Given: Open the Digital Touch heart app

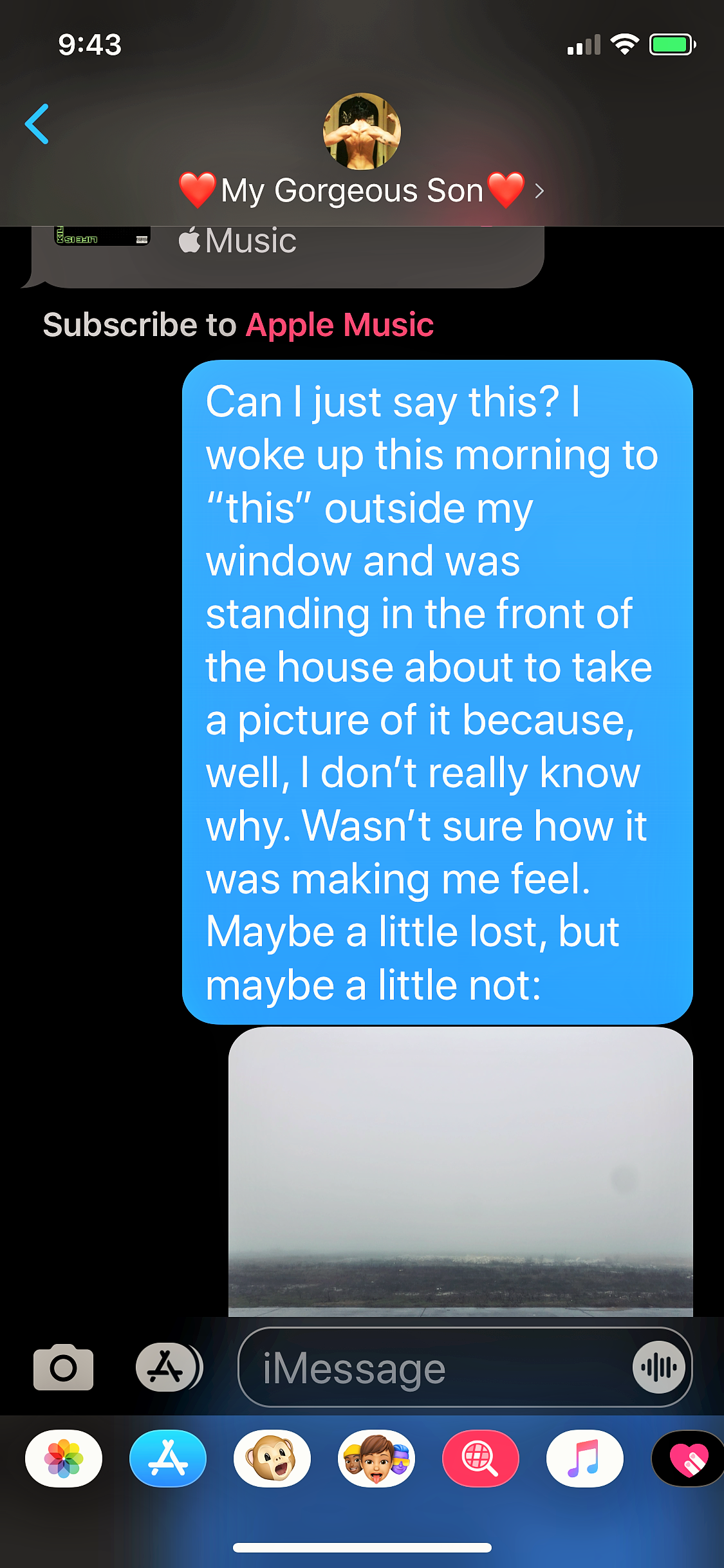Looking at the screenshot, I should [x=689, y=1459].
